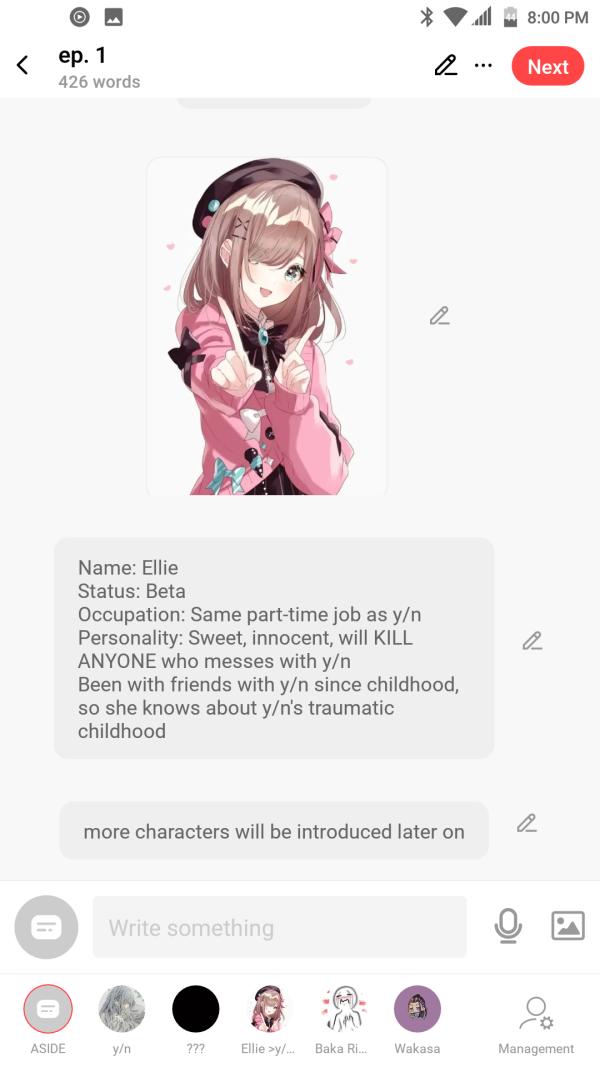
Task: Open character Management
Action: click(x=536, y=1018)
